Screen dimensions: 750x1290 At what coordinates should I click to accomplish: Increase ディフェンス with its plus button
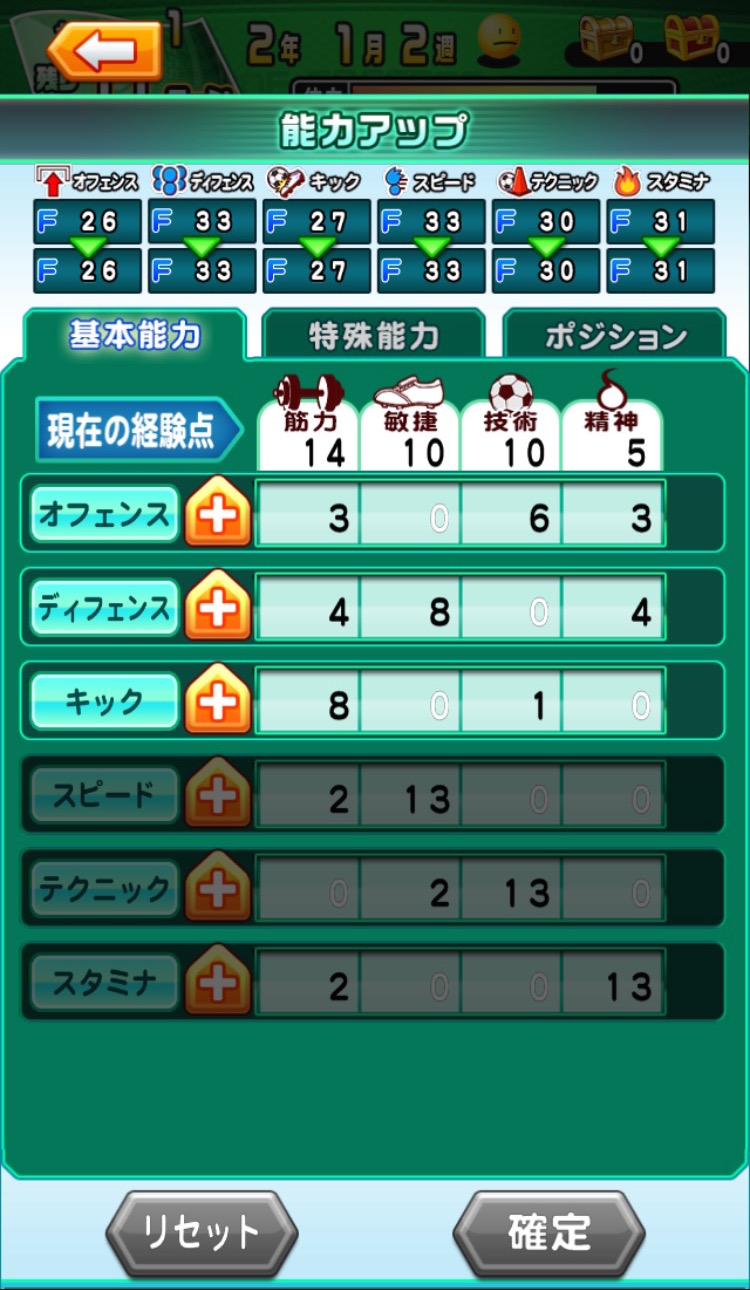point(218,607)
